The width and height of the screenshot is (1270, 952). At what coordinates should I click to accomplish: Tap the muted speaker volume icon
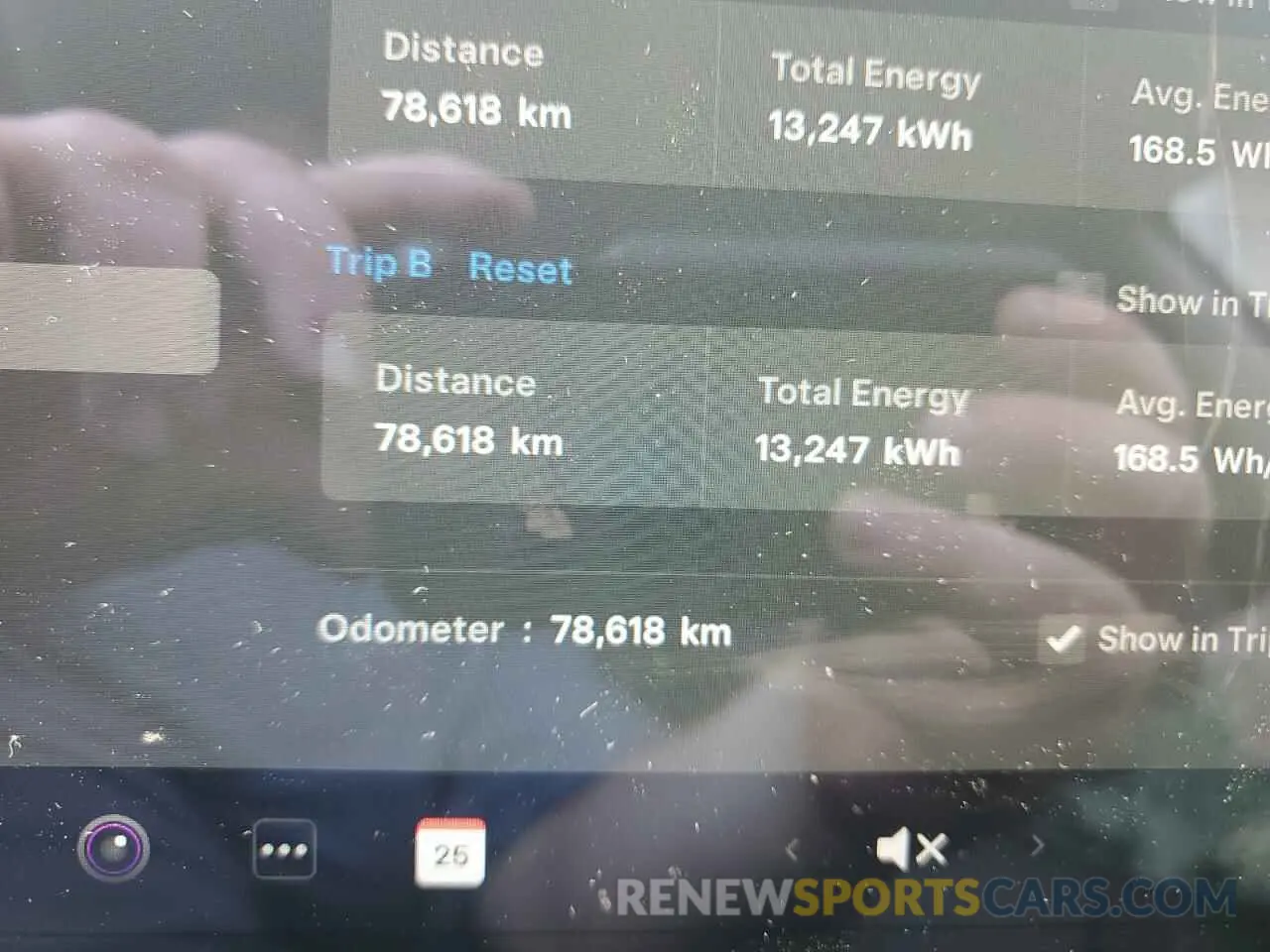click(911, 850)
